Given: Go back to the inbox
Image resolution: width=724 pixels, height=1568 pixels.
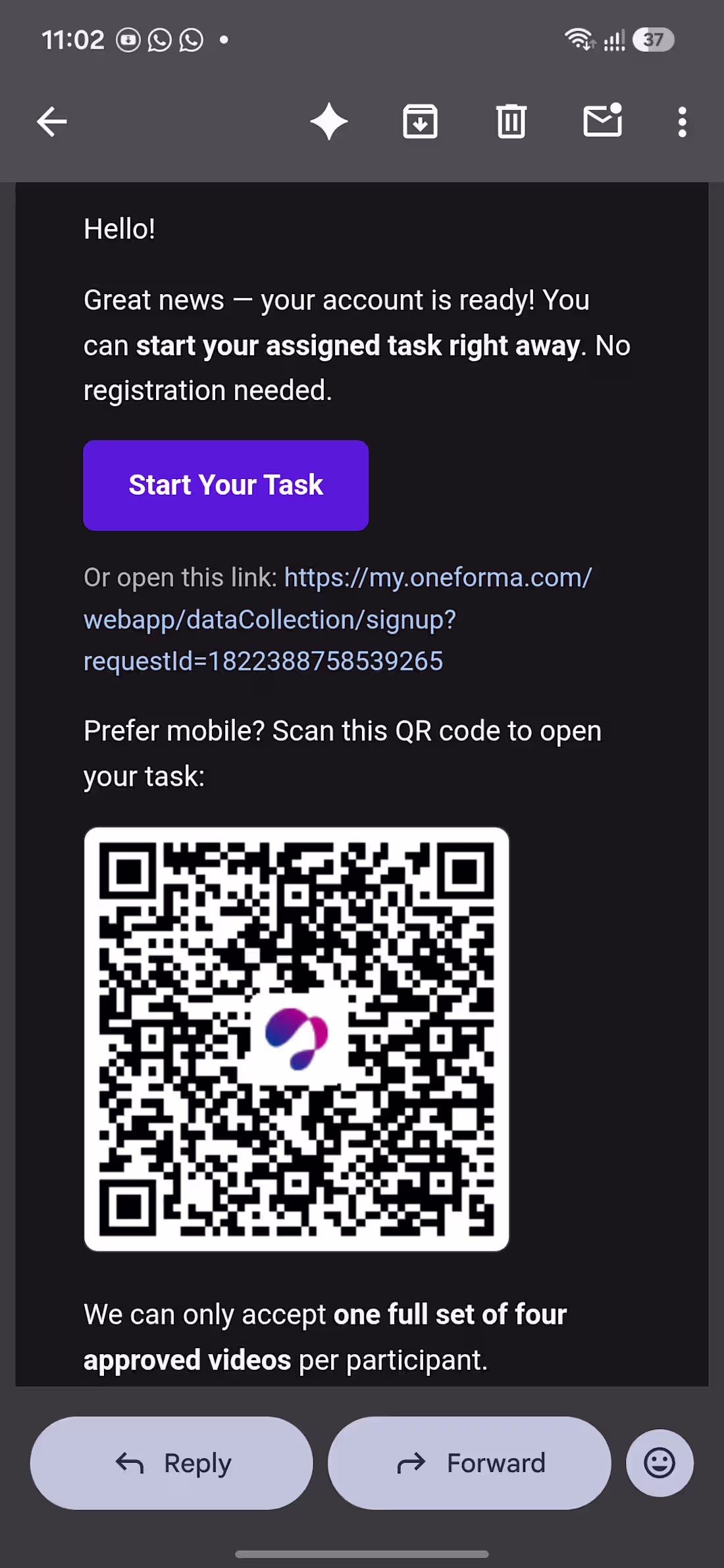Looking at the screenshot, I should (x=51, y=122).
